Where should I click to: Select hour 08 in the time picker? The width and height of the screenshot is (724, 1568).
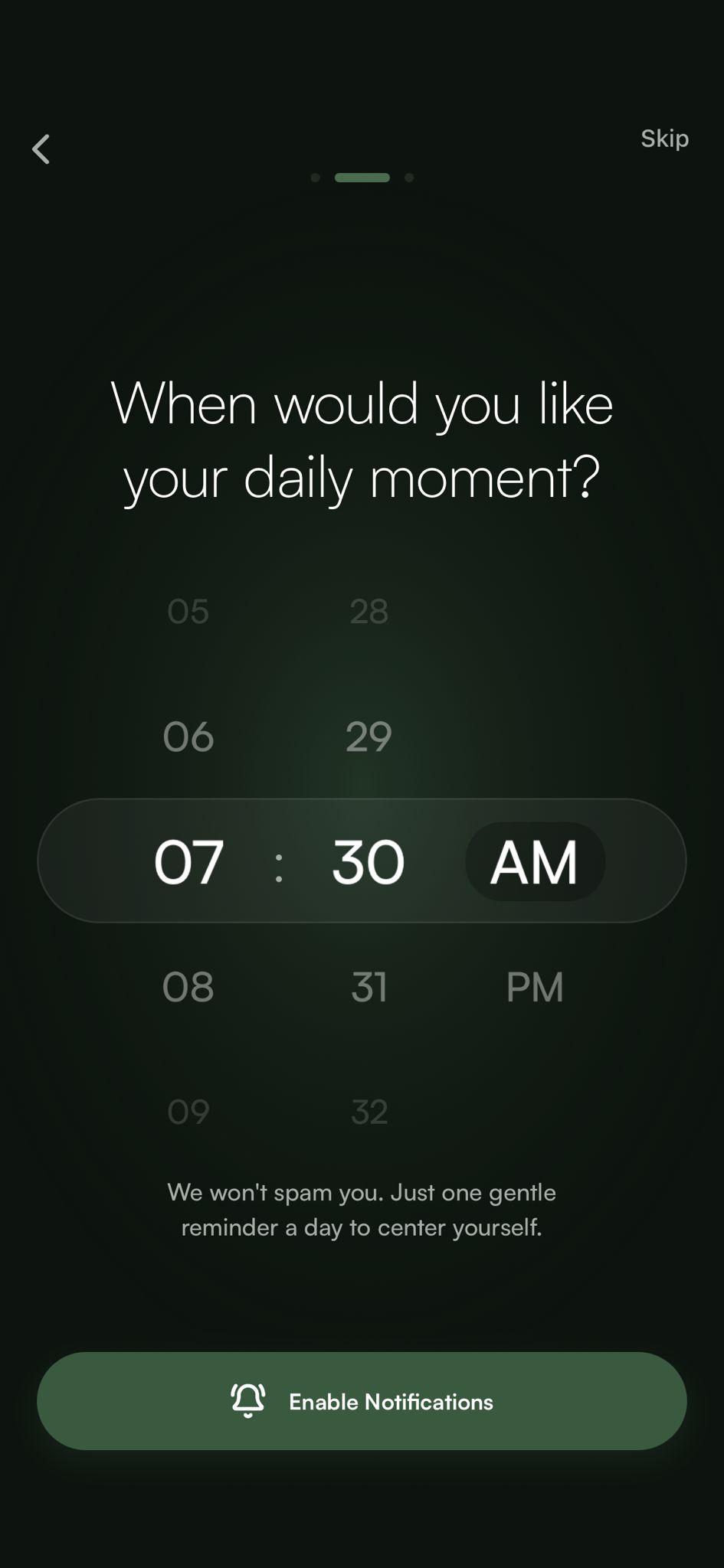point(188,988)
